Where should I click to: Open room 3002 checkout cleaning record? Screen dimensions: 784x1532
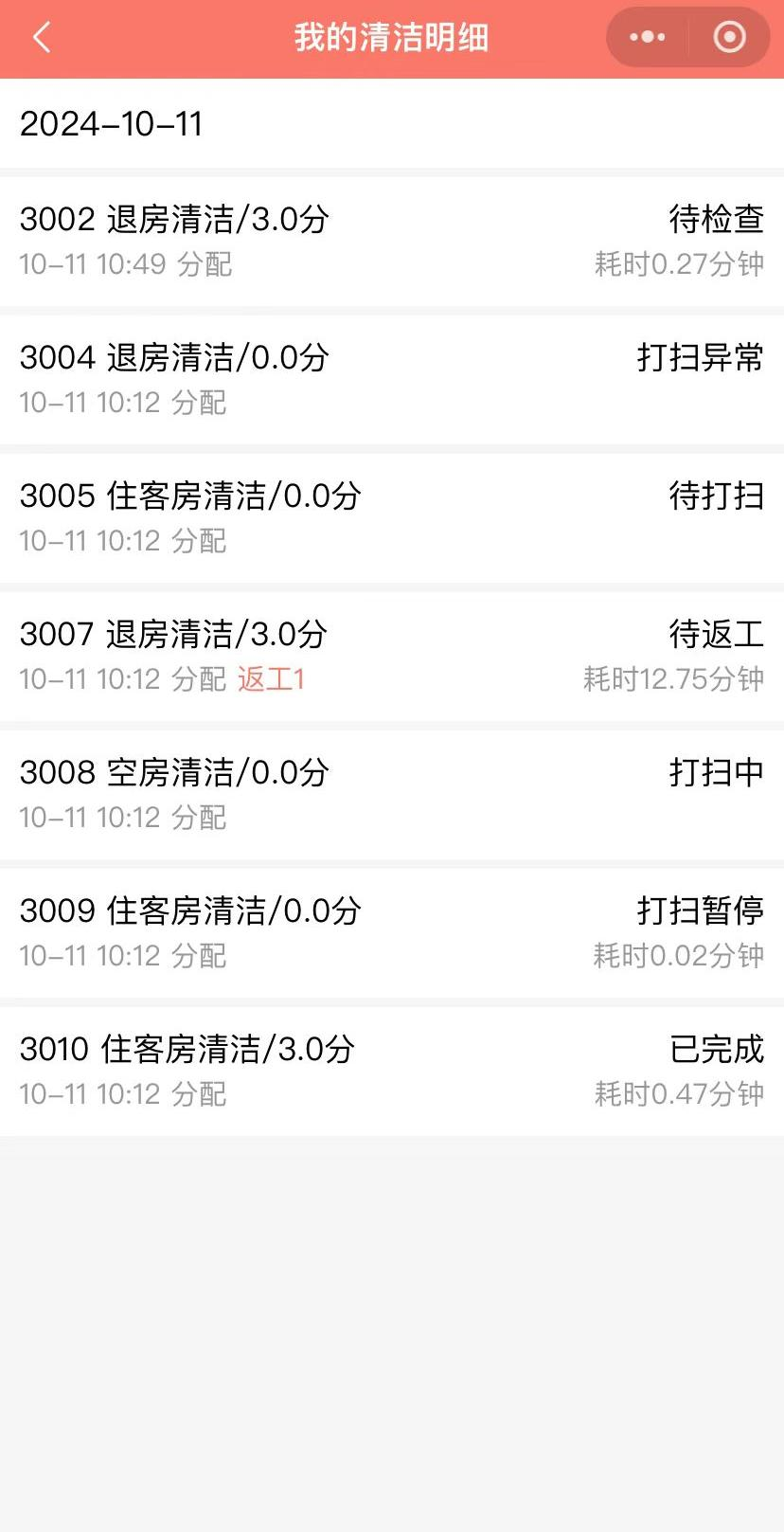[392, 241]
